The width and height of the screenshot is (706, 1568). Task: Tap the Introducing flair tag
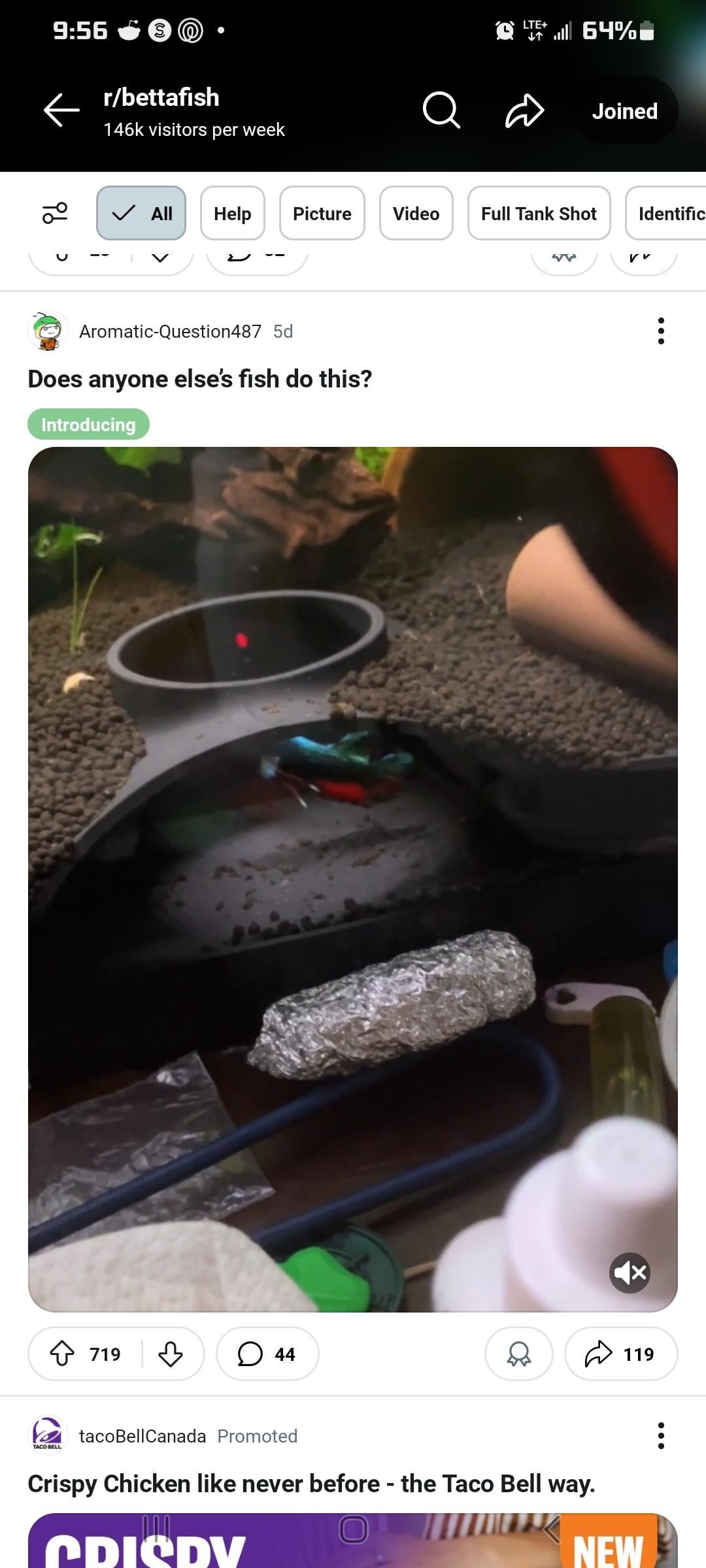pos(88,425)
